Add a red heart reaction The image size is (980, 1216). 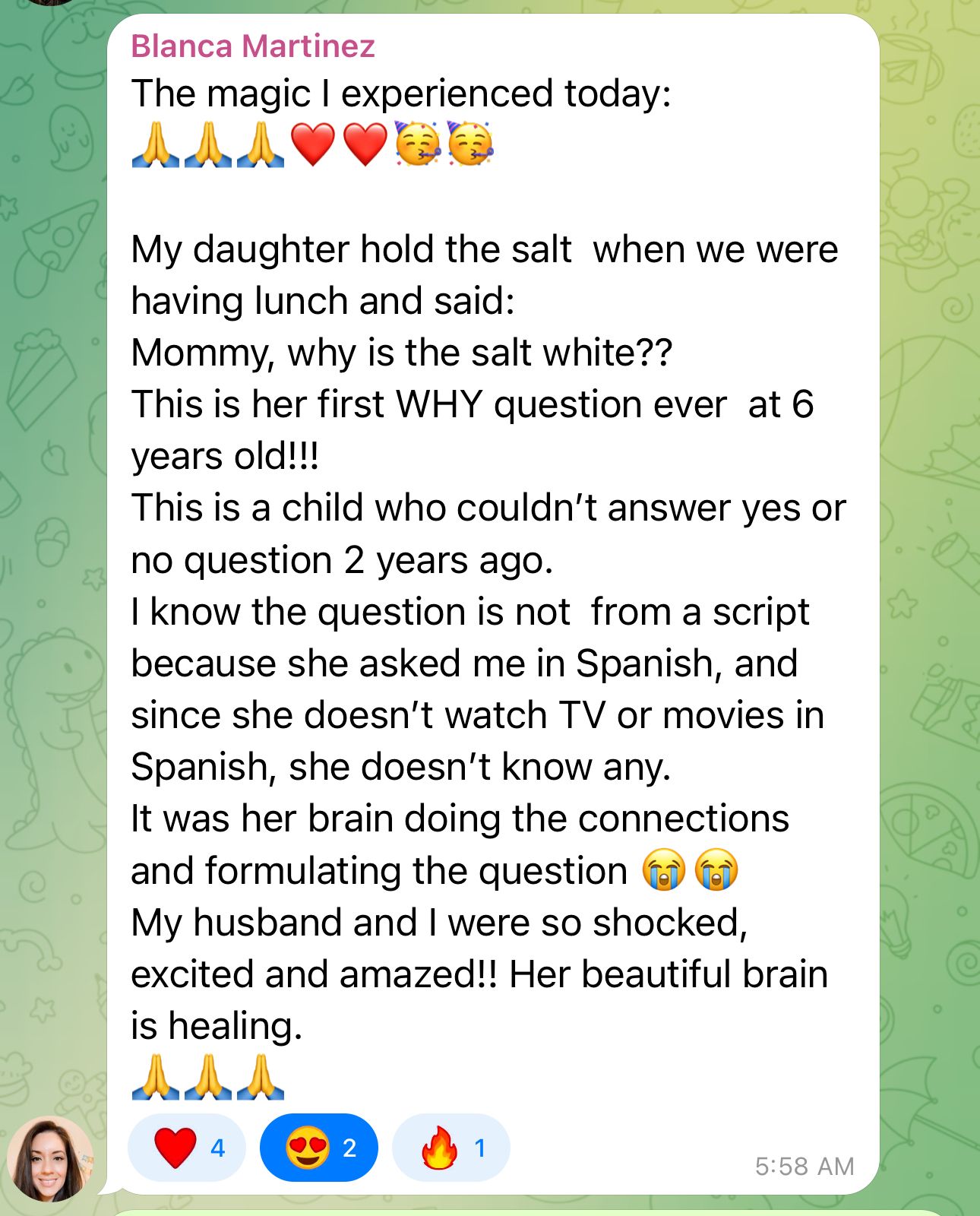click(x=186, y=1148)
